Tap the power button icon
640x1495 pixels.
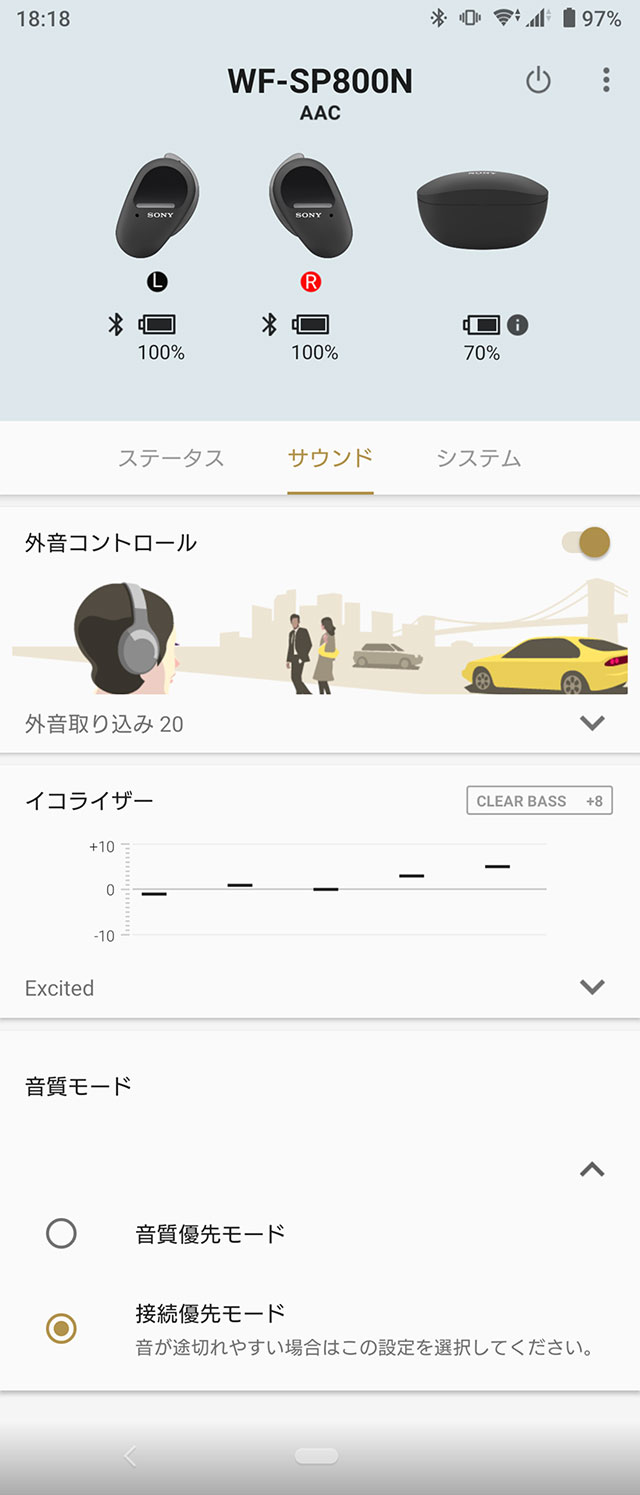coord(538,81)
